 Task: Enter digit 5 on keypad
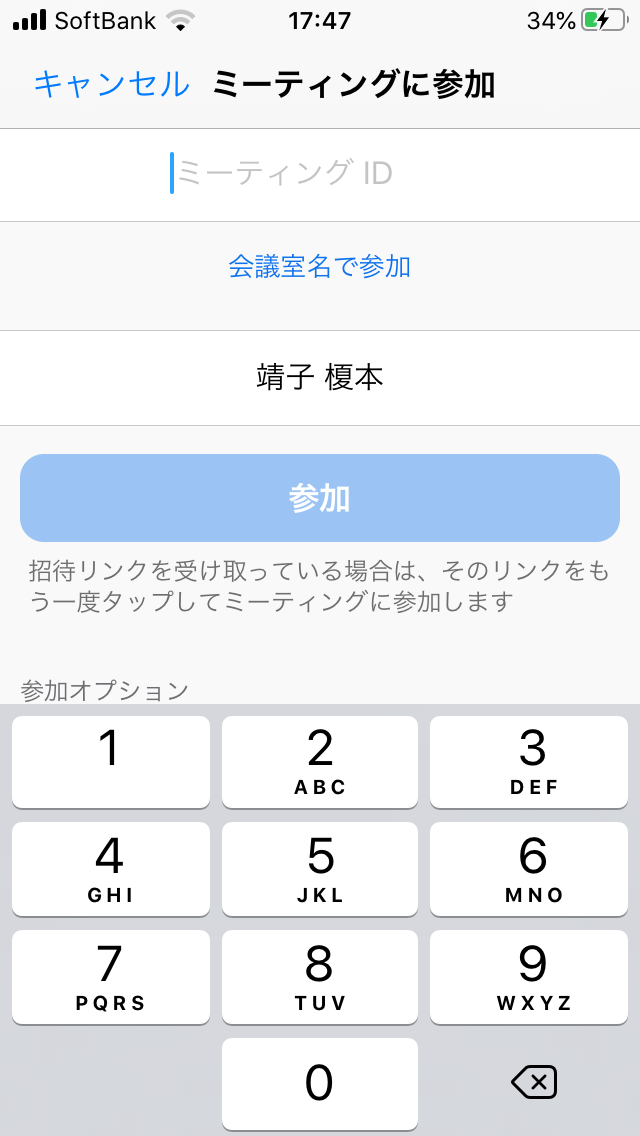320,868
